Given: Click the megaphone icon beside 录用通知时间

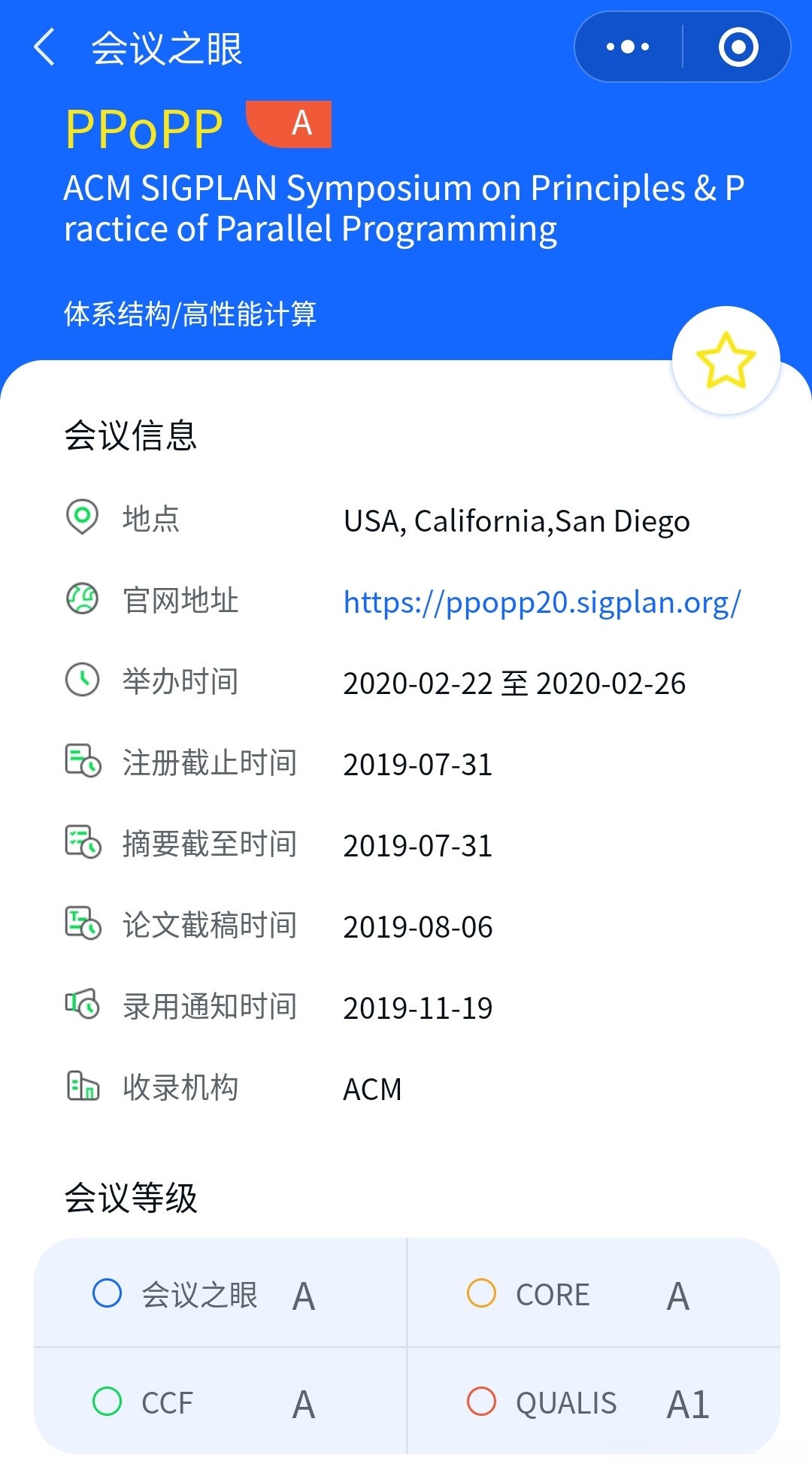Looking at the screenshot, I should click(x=83, y=1004).
